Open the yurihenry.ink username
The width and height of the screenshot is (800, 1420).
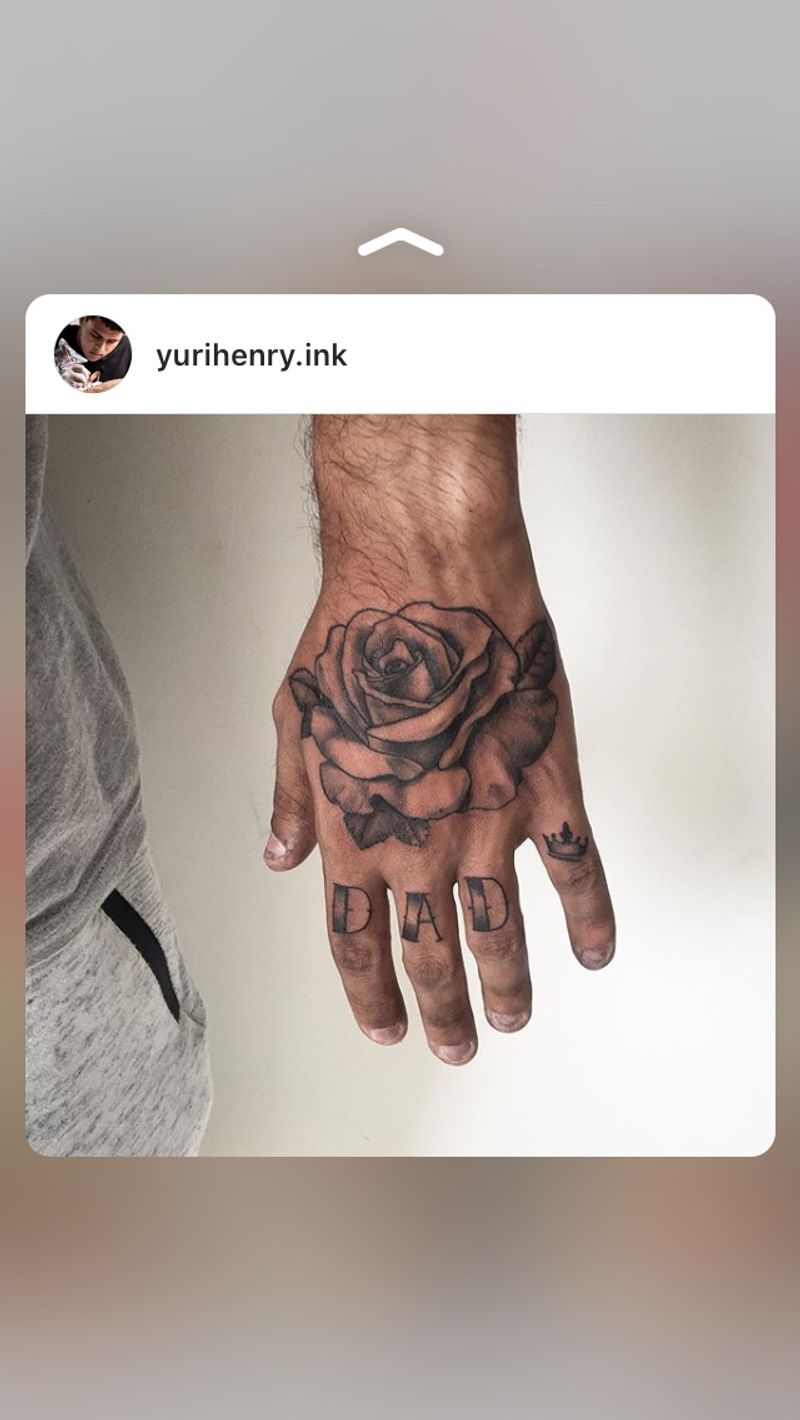pyautogui.click(x=251, y=355)
